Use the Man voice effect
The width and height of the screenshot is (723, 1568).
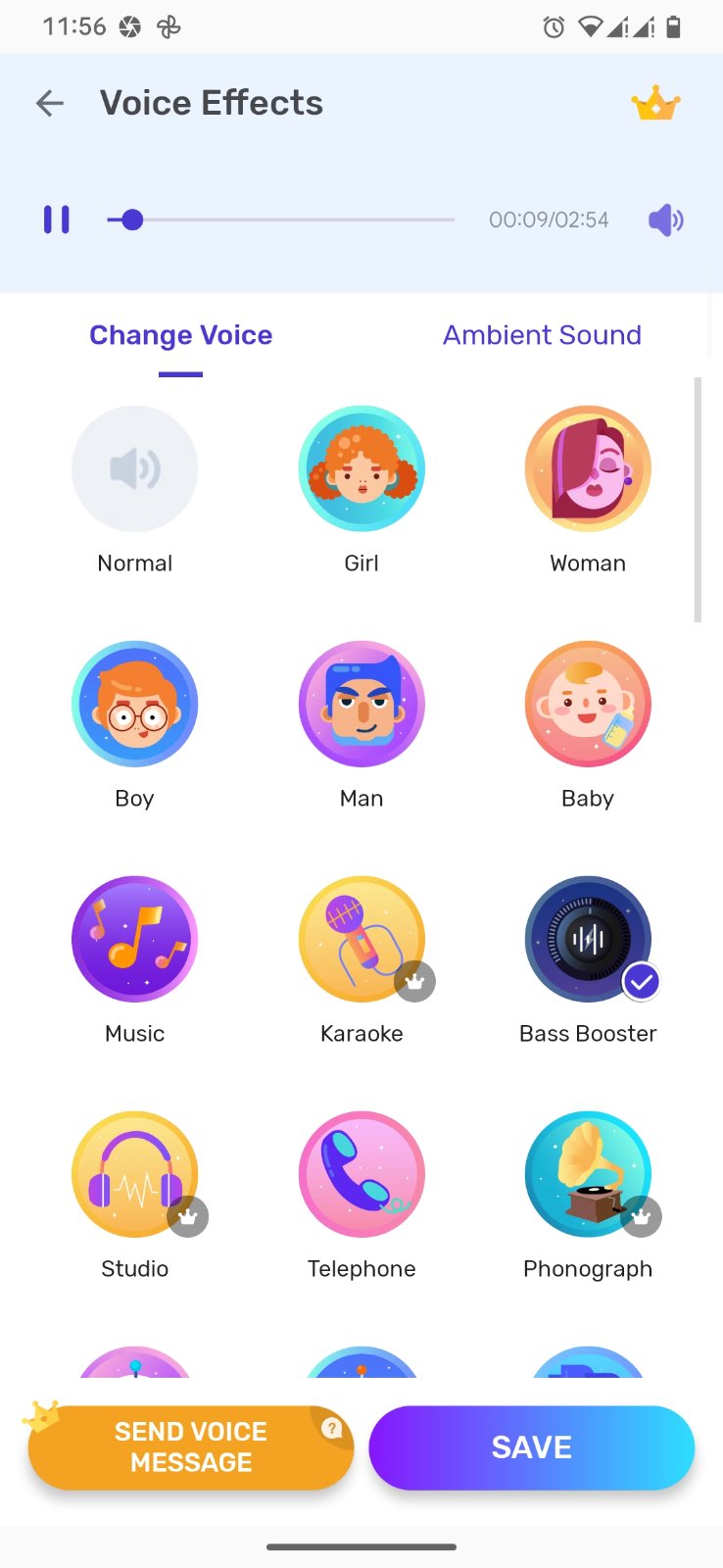361,705
